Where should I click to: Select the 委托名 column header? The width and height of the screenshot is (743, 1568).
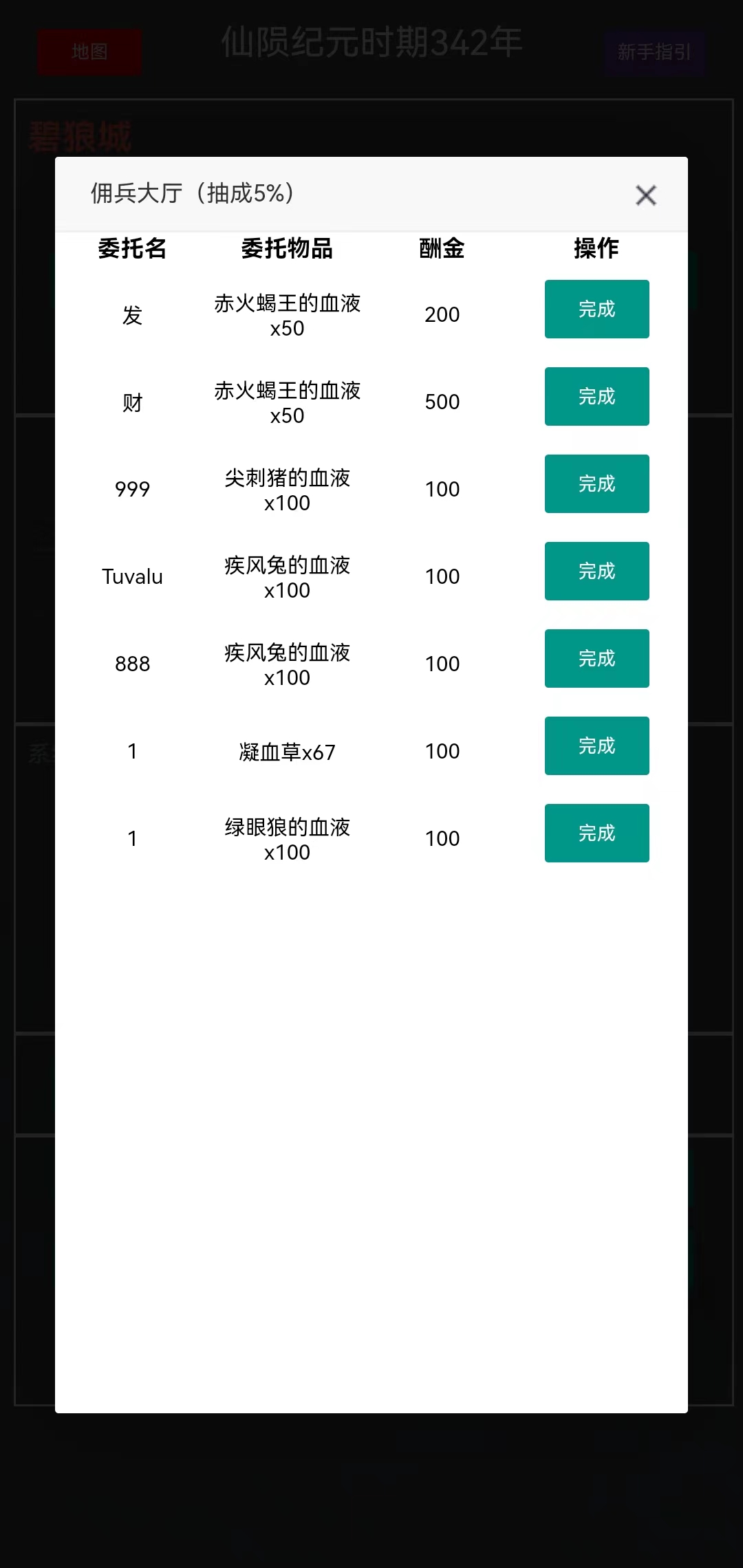pos(133,249)
